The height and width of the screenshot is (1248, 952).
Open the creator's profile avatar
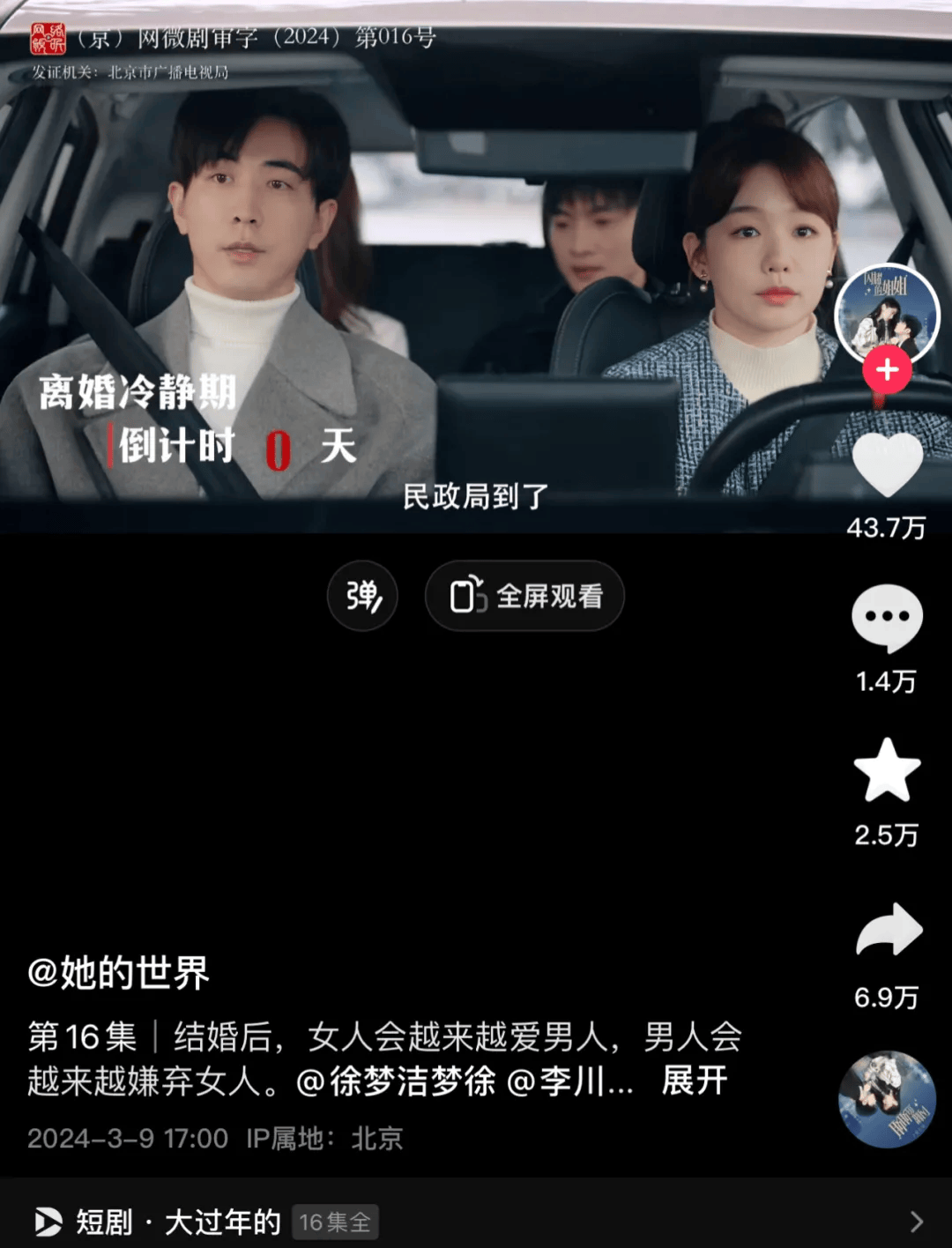887,313
